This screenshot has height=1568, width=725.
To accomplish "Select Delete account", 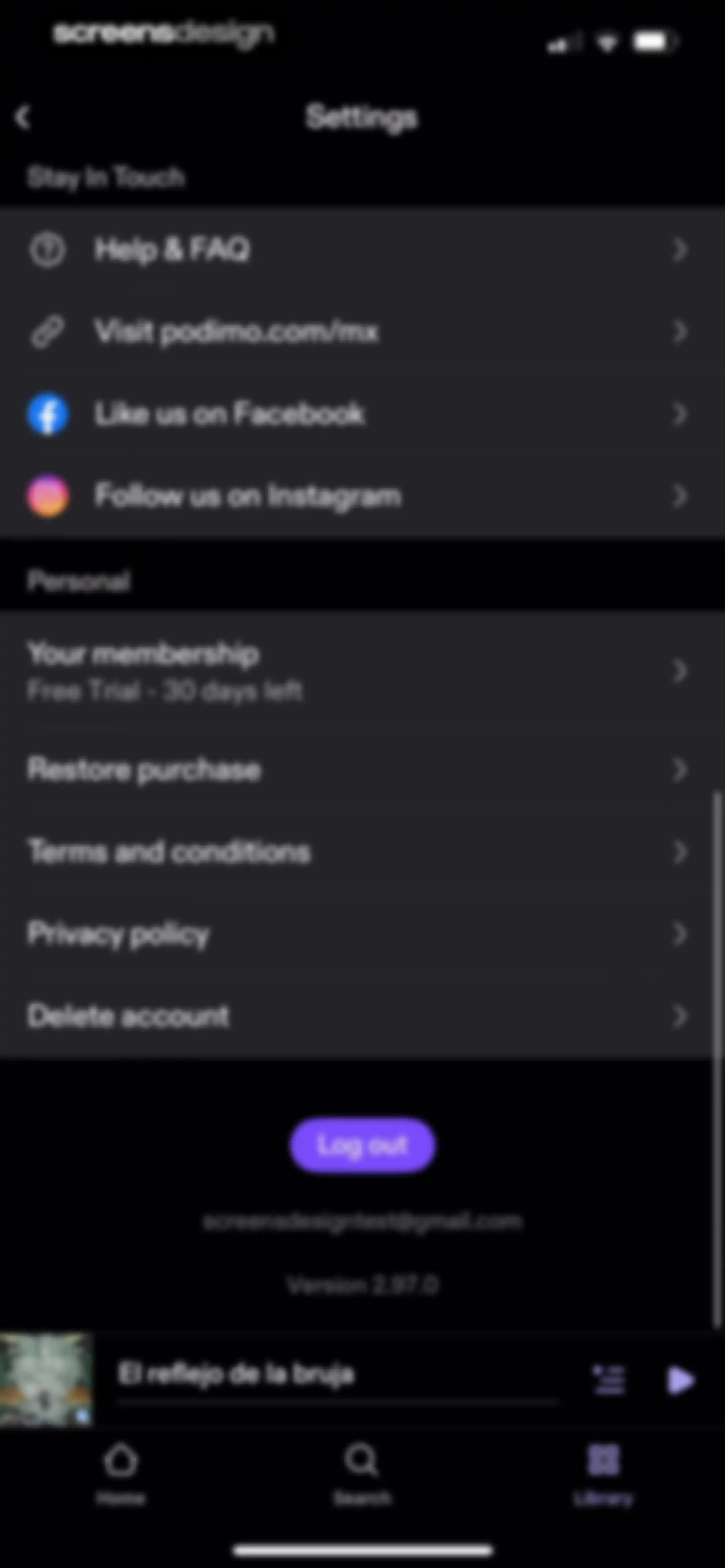I will click(362, 1016).
